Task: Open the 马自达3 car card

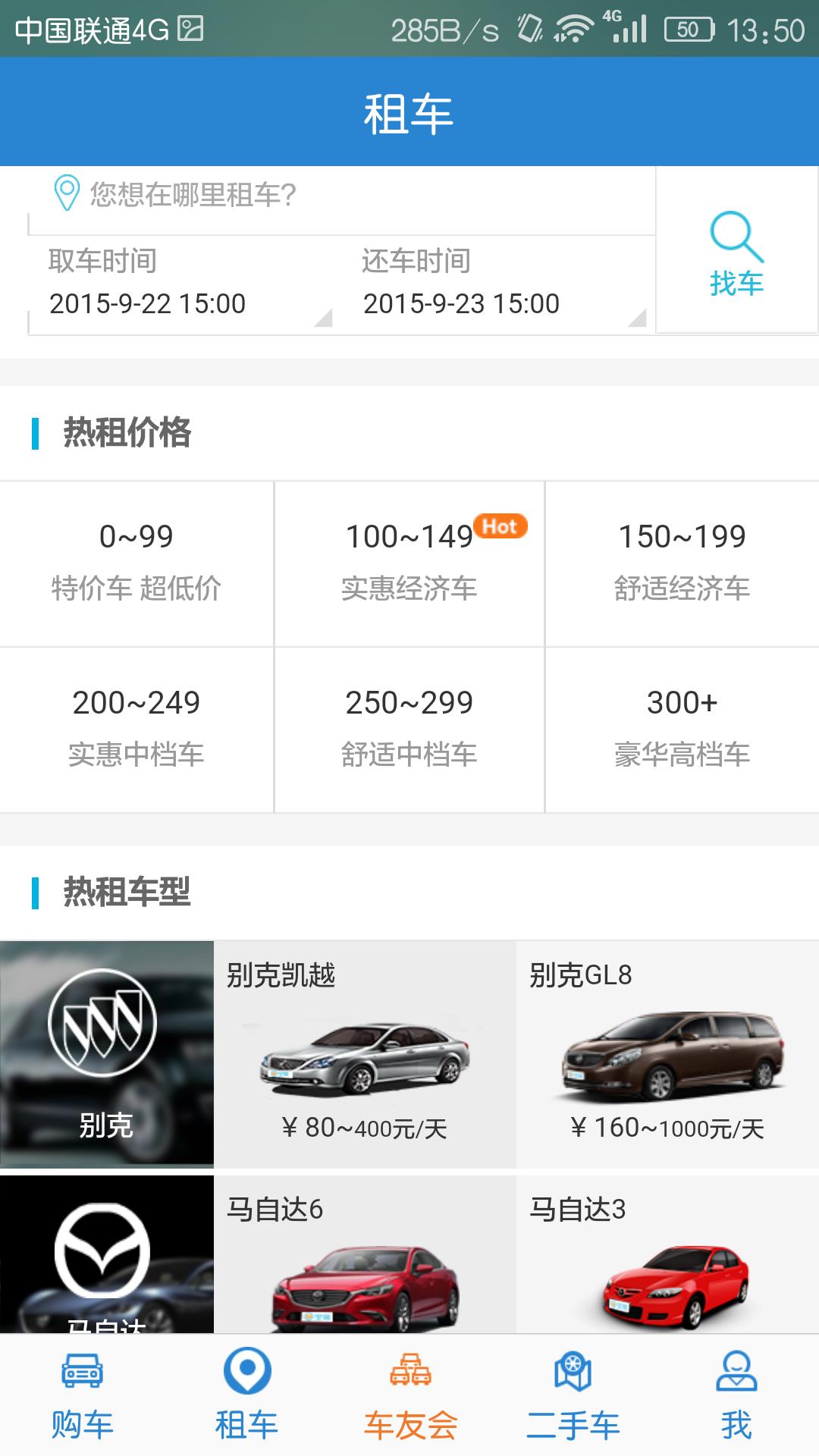Action: [x=667, y=1255]
